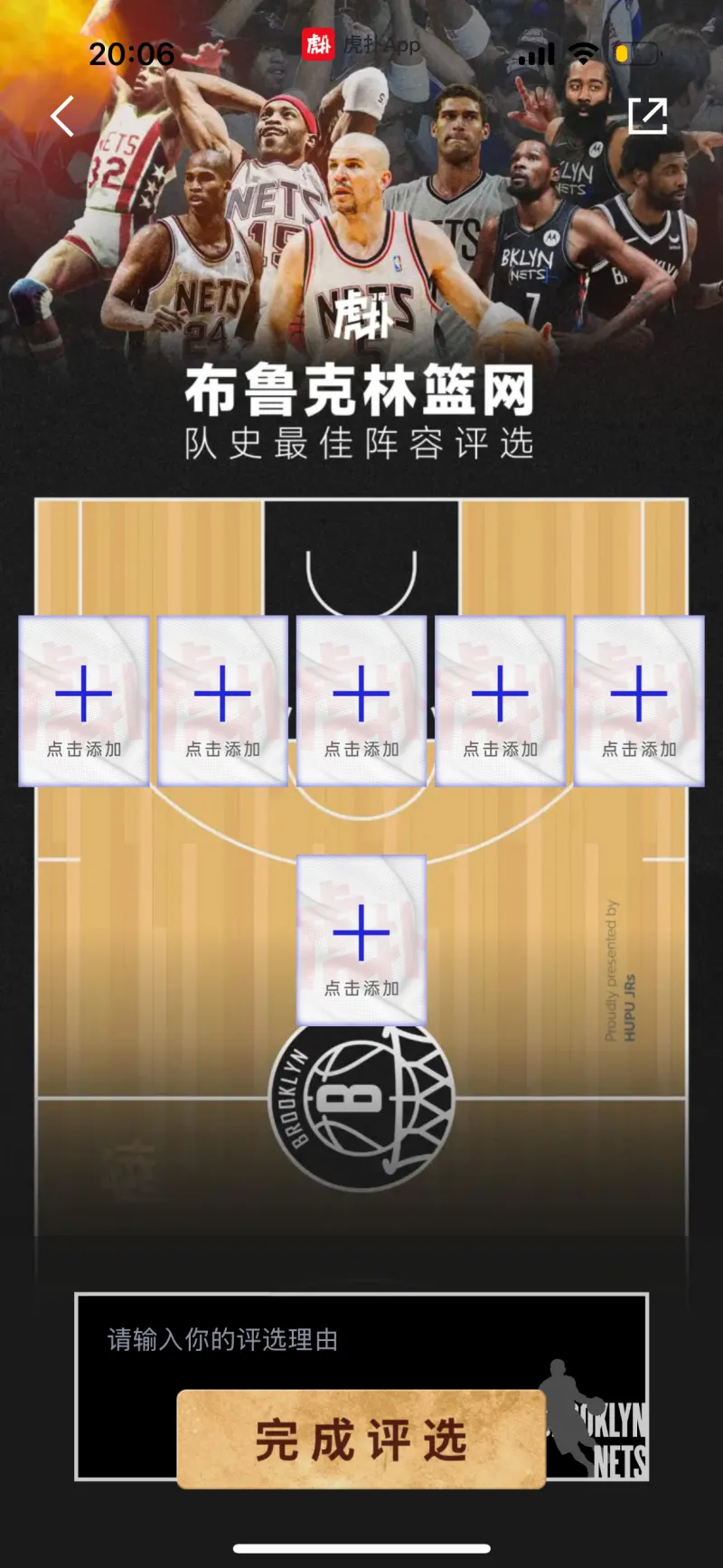723x1568 pixels.
Task: Open the middle 点击添加 starter slot
Action: [x=361, y=701]
